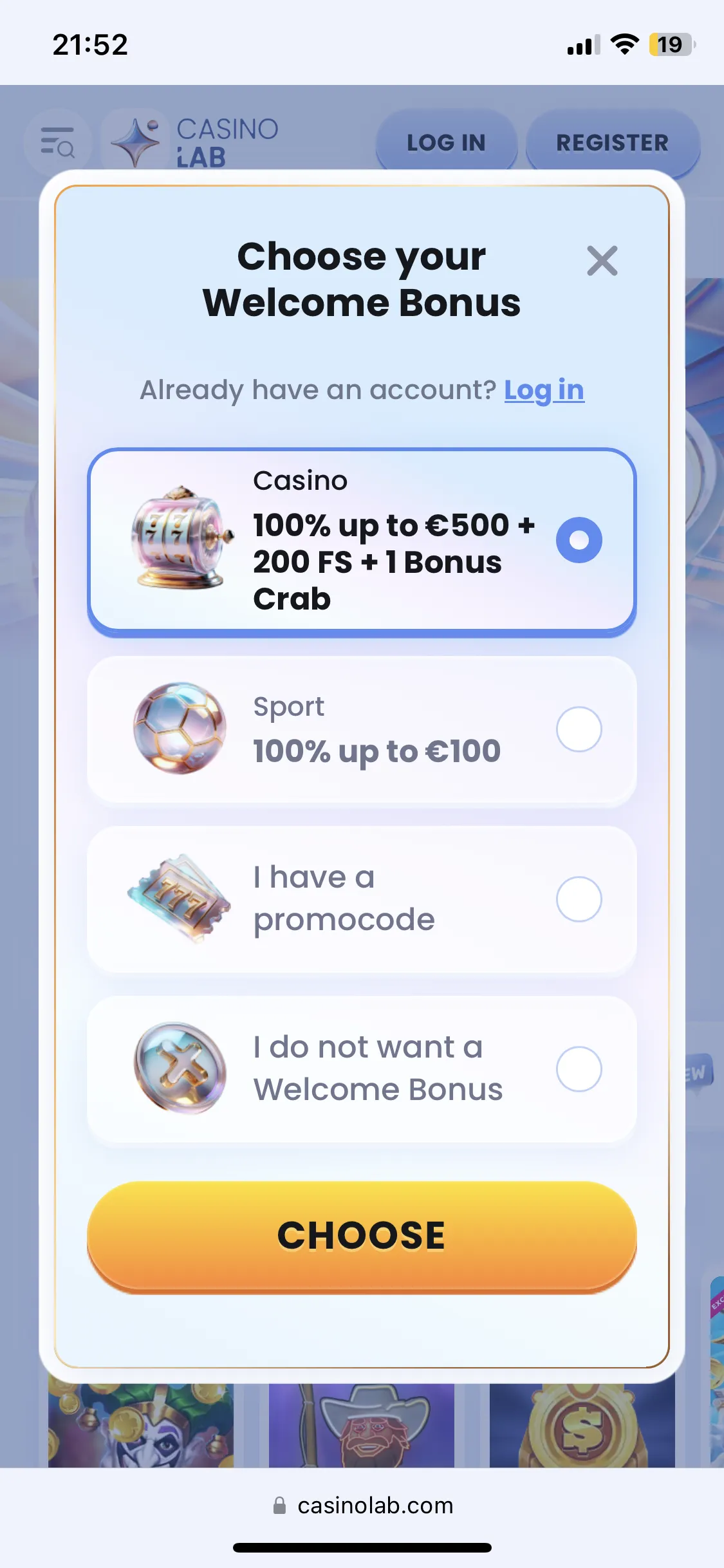Confirm selection with the CHOOSE button
This screenshot has height=1568, width=724.
pos(362,1236)
